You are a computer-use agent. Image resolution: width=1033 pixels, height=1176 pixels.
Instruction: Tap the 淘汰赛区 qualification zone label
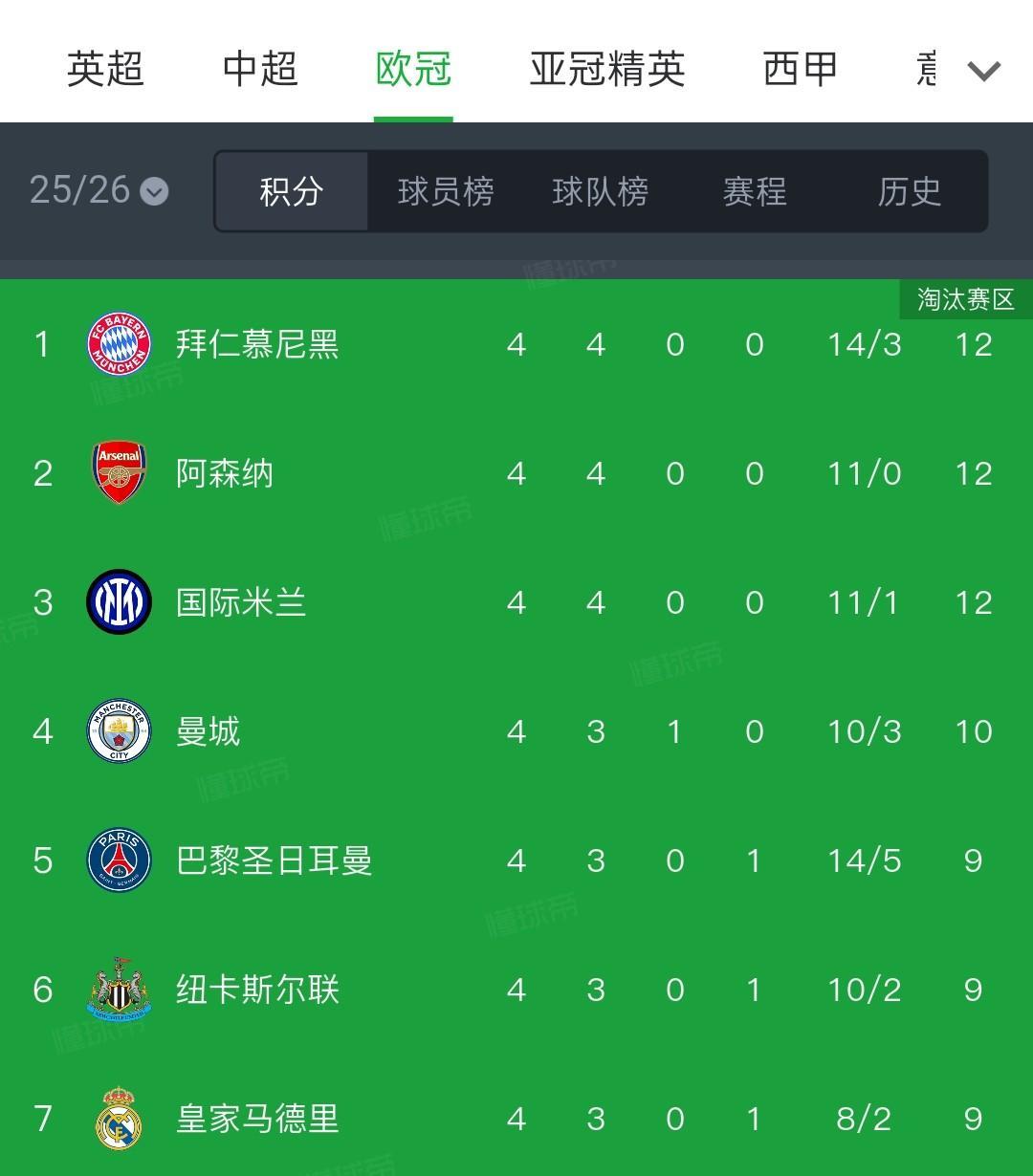click(966, 299)
